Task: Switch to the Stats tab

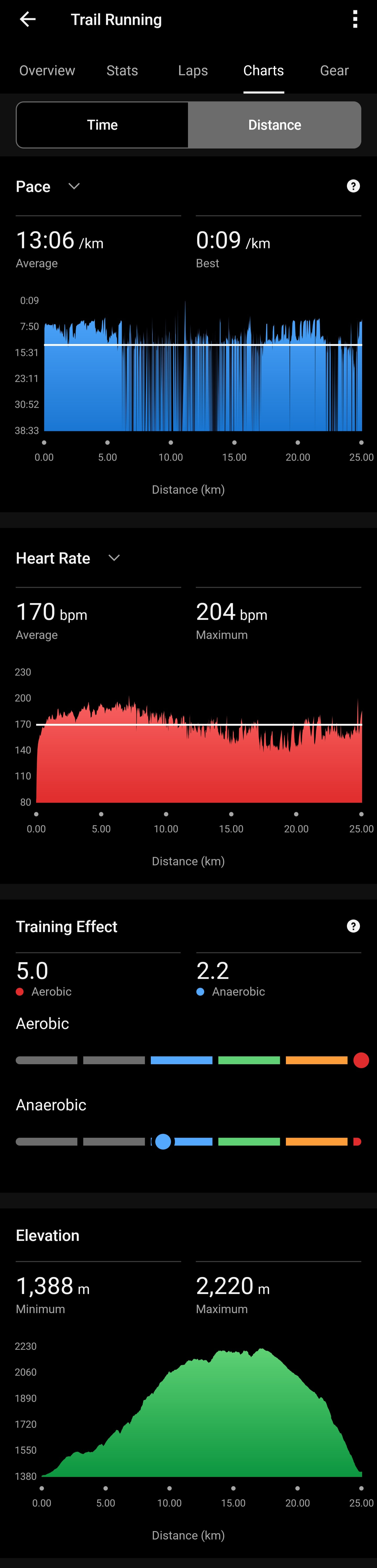Action: pos(122,71)
